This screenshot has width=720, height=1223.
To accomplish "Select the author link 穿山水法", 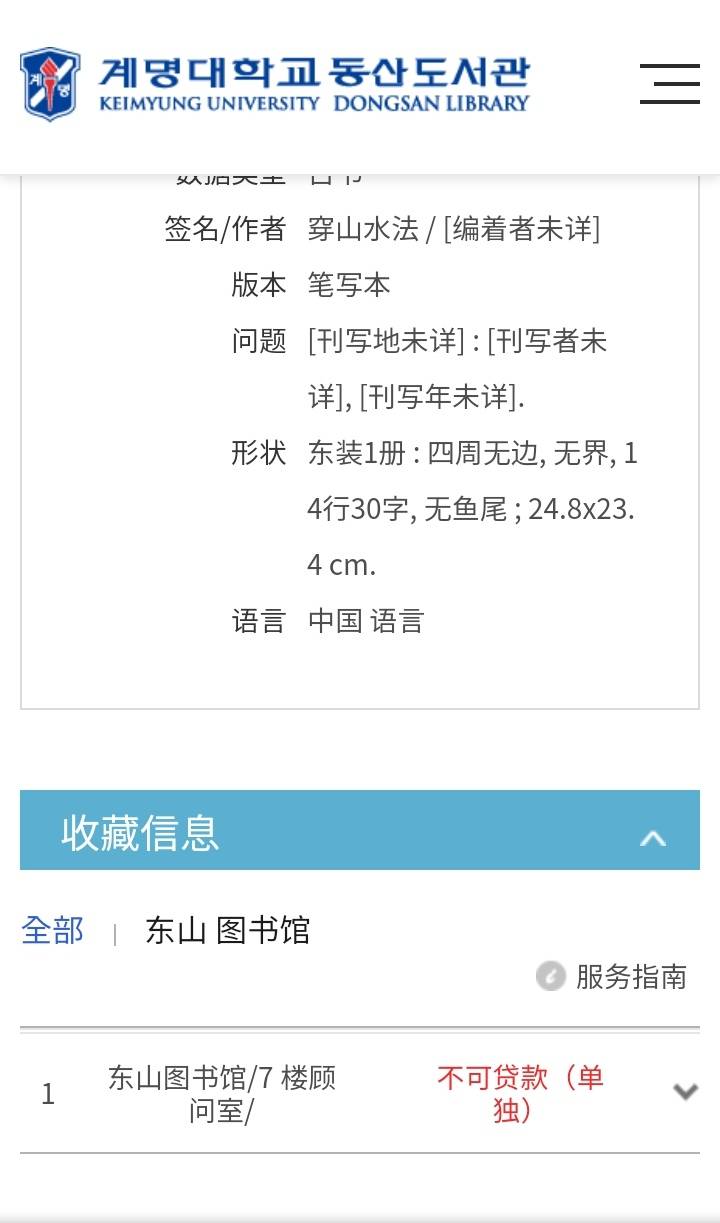I will pos(365,229).
